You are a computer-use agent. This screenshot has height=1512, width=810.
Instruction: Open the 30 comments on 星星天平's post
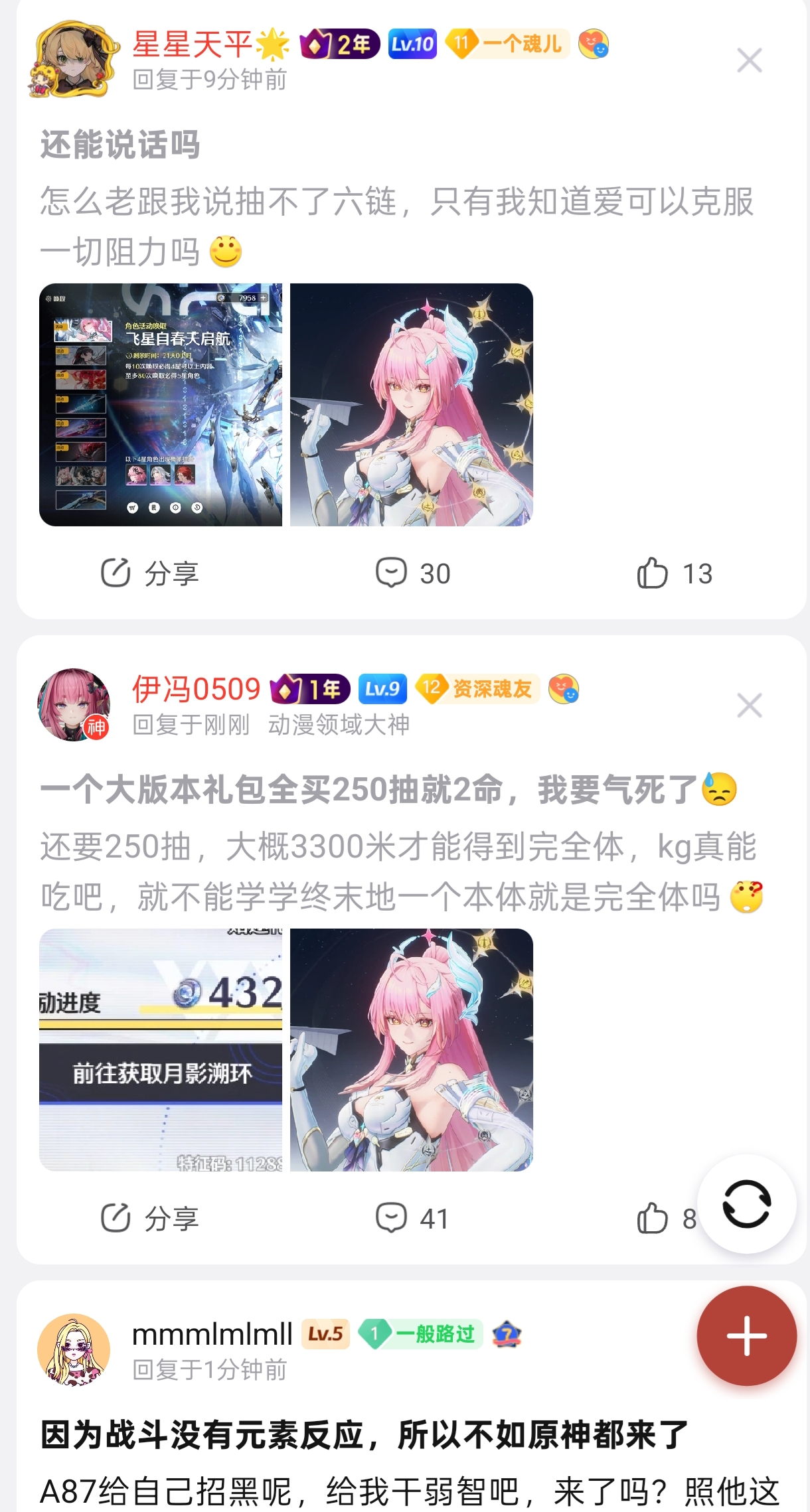coord(413,573)
